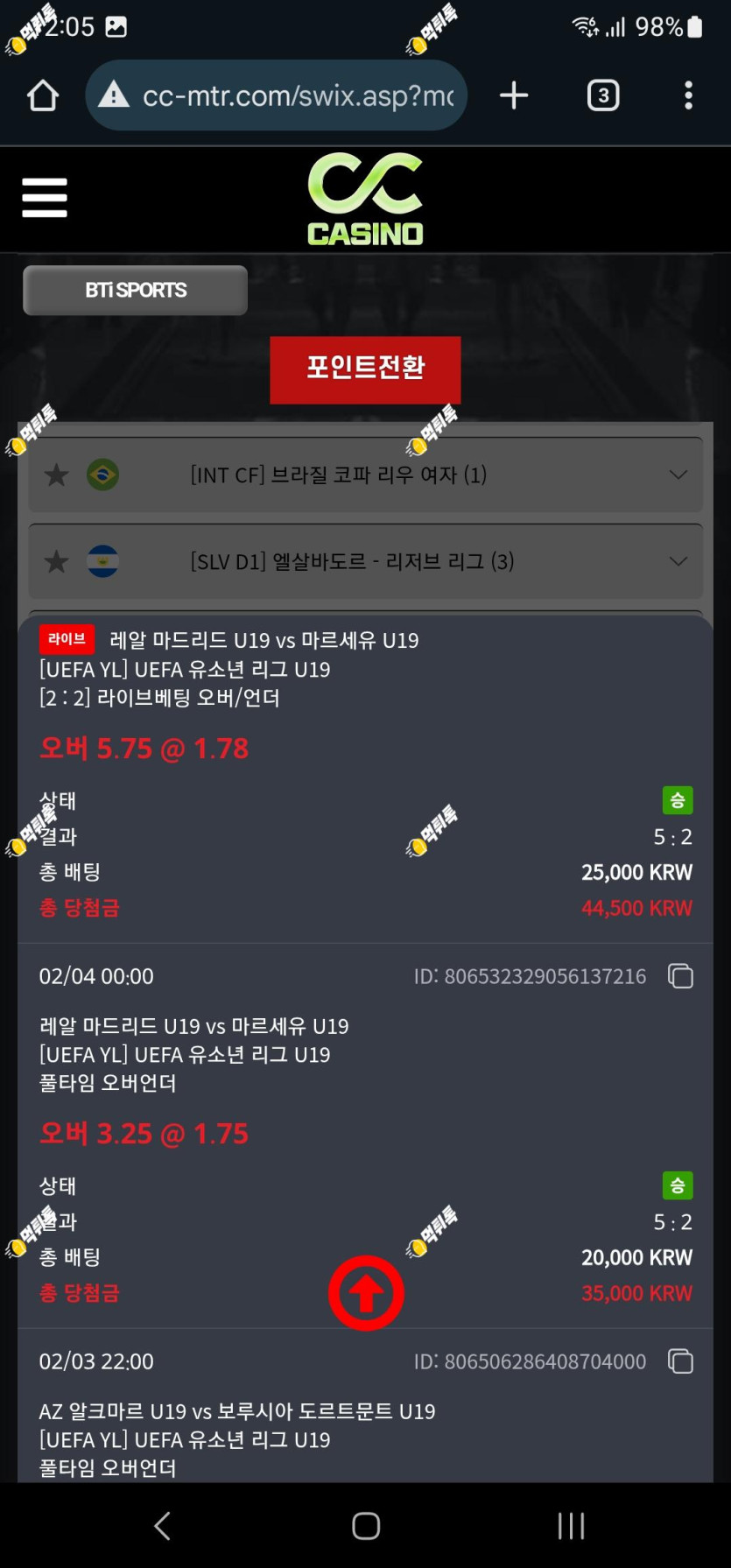This screenshot has width=731, height=1568.
Task: Open the tab switcher showing 3 tabs
Action: 602,95
